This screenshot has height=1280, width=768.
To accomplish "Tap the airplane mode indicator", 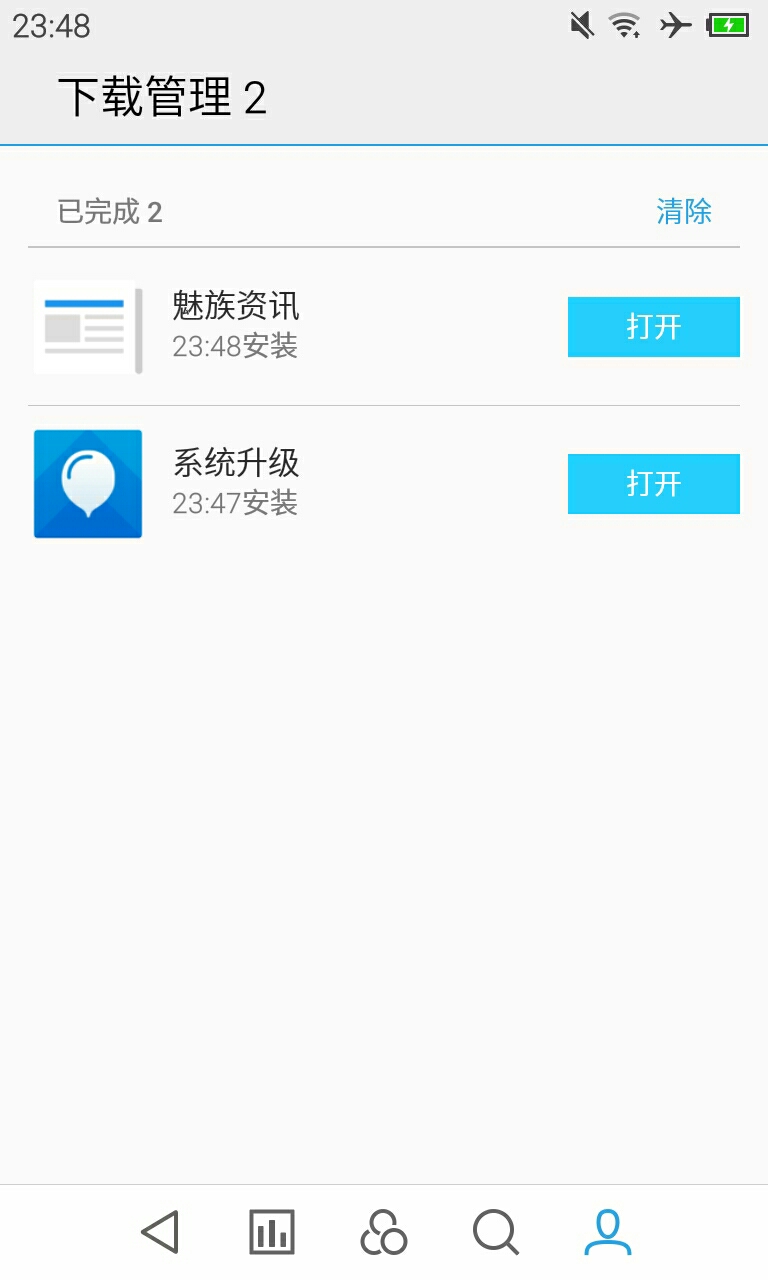I will point(676,27).
